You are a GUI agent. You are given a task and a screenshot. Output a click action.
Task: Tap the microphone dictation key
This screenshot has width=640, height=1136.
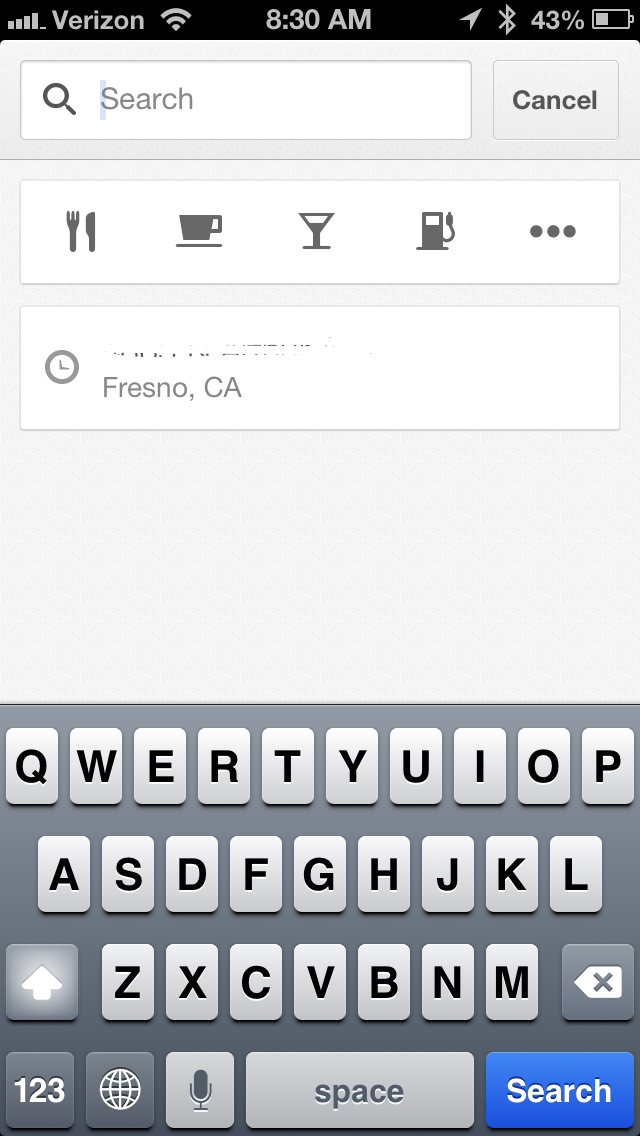click(x=200, y=1090)
